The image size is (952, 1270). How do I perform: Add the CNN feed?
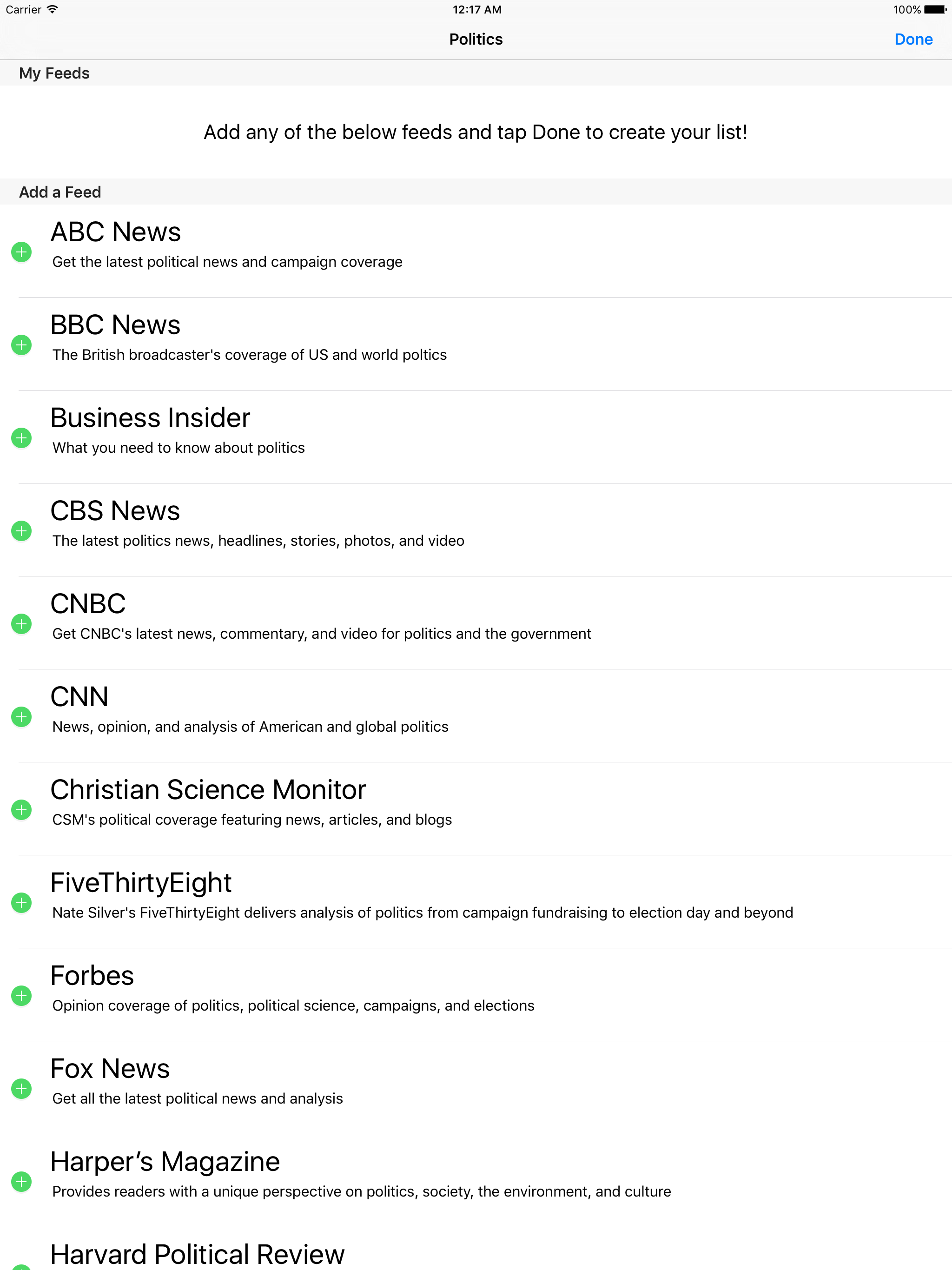(22, 717)
